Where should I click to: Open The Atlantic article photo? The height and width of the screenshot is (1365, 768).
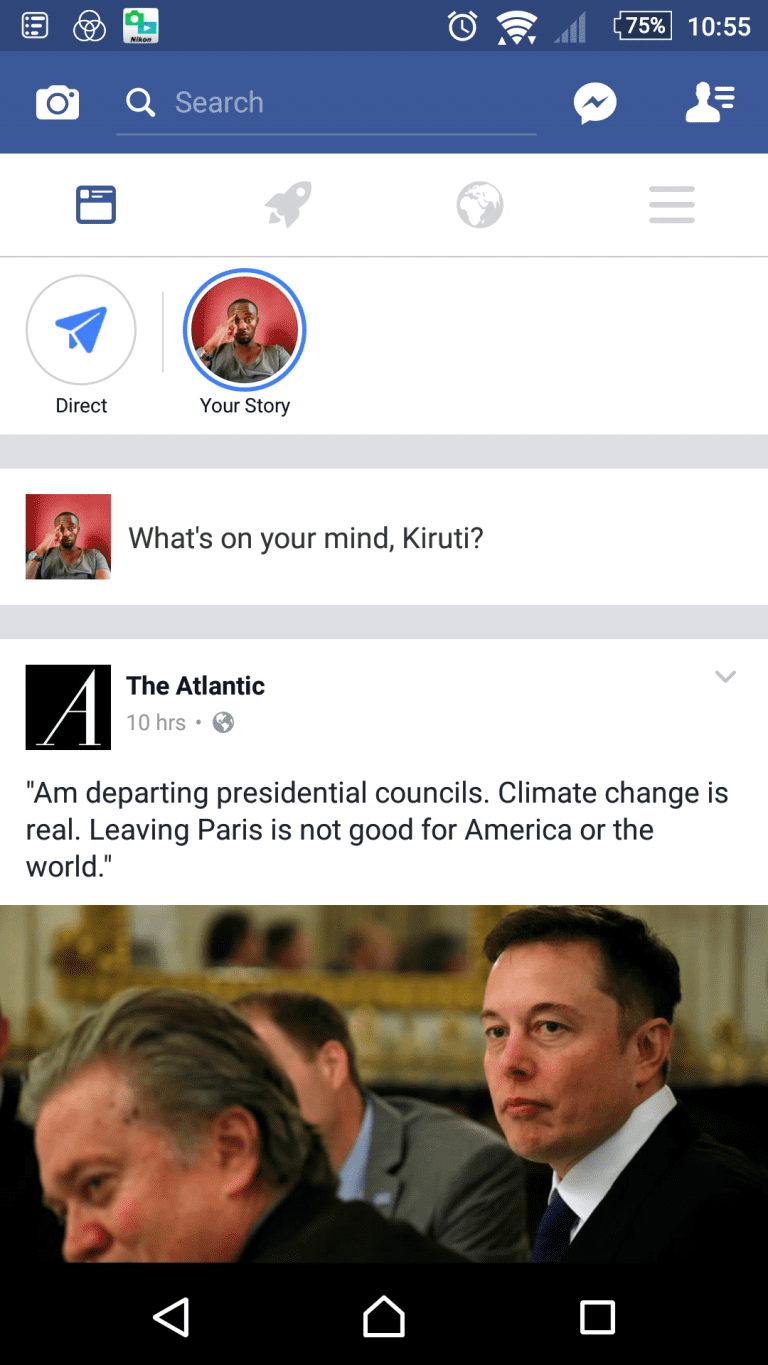(x=384, y=1082)
